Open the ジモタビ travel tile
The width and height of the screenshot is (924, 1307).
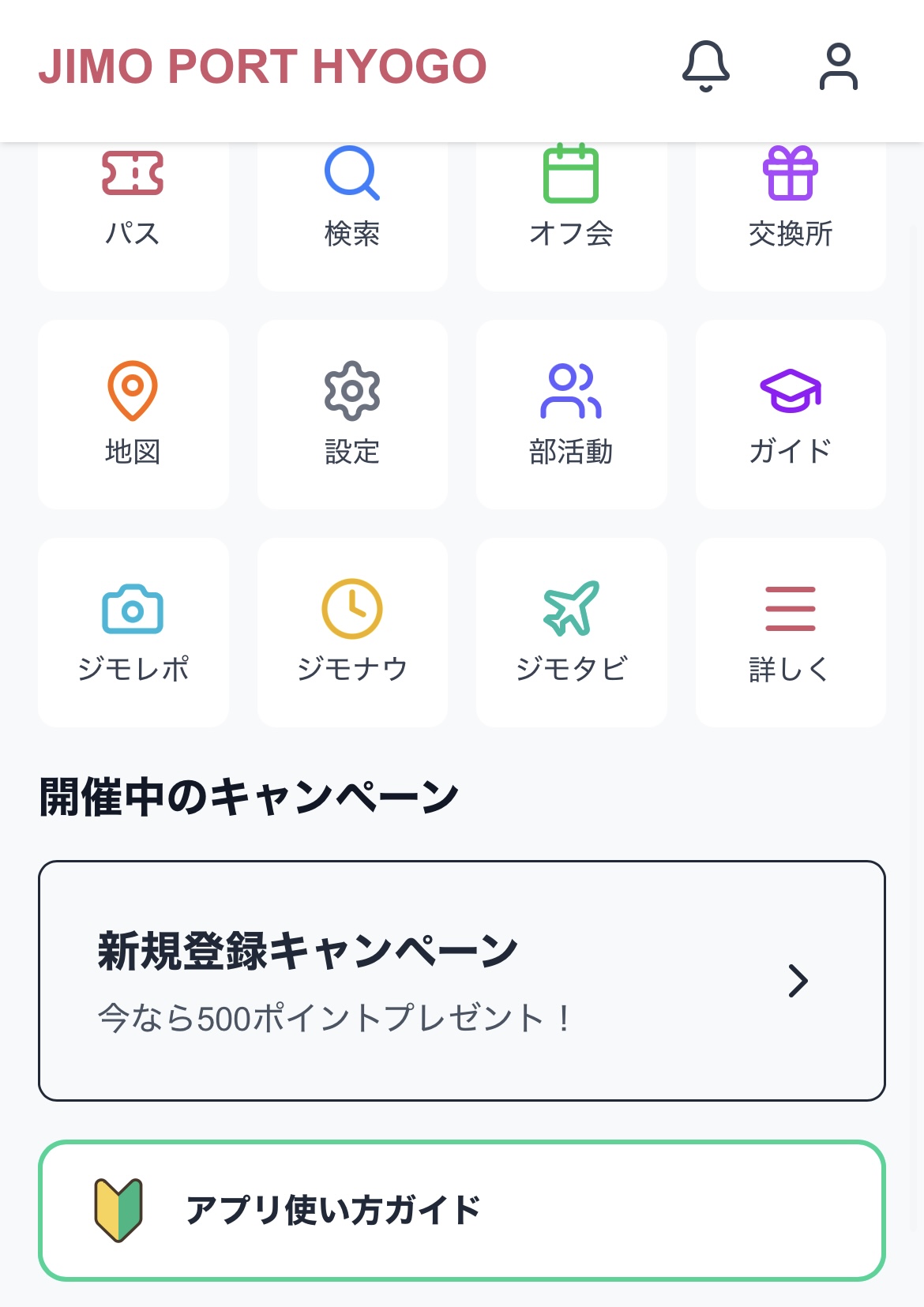tap(571, 633)
